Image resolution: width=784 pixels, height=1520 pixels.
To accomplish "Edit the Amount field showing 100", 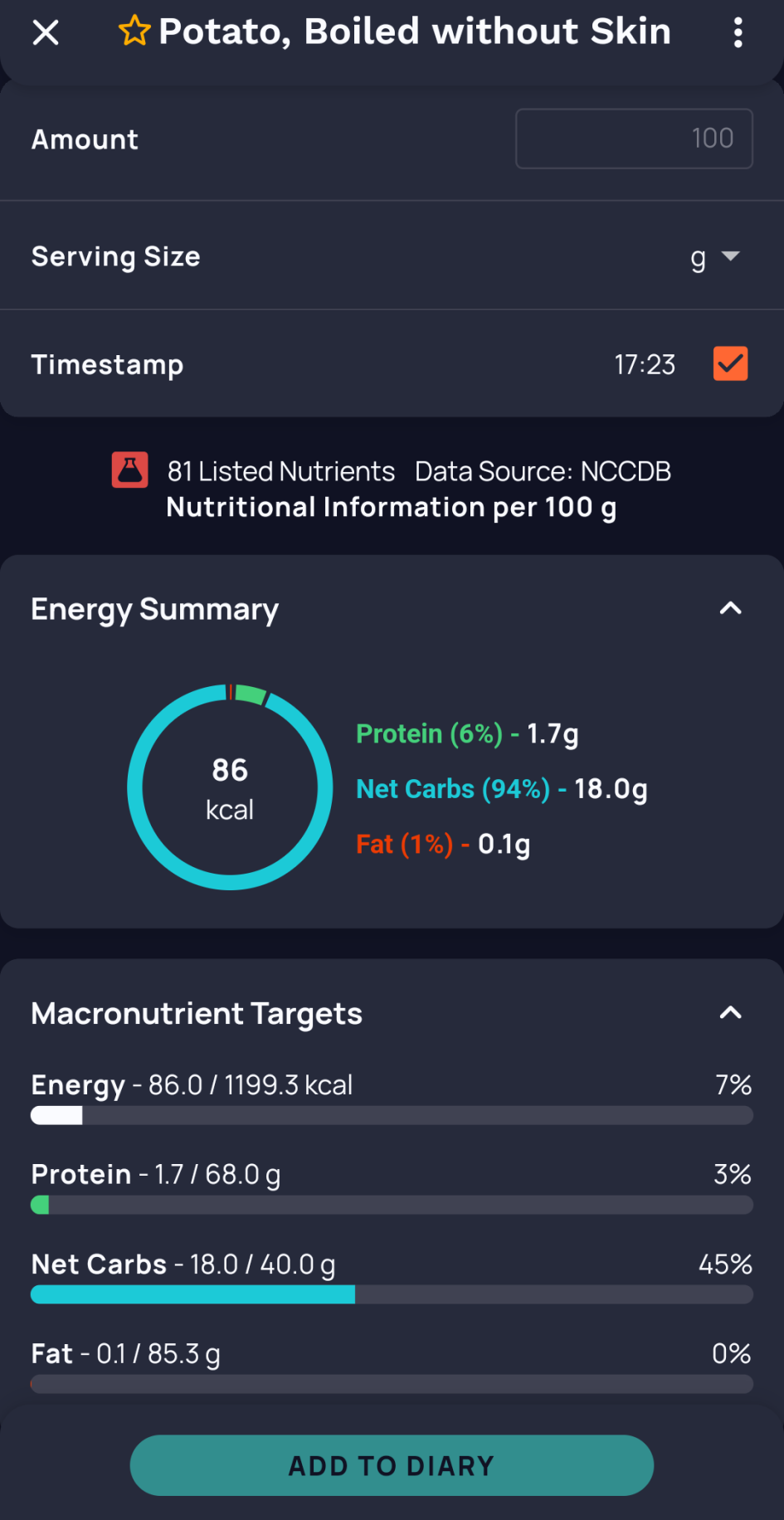I will [x=634, y=139].
